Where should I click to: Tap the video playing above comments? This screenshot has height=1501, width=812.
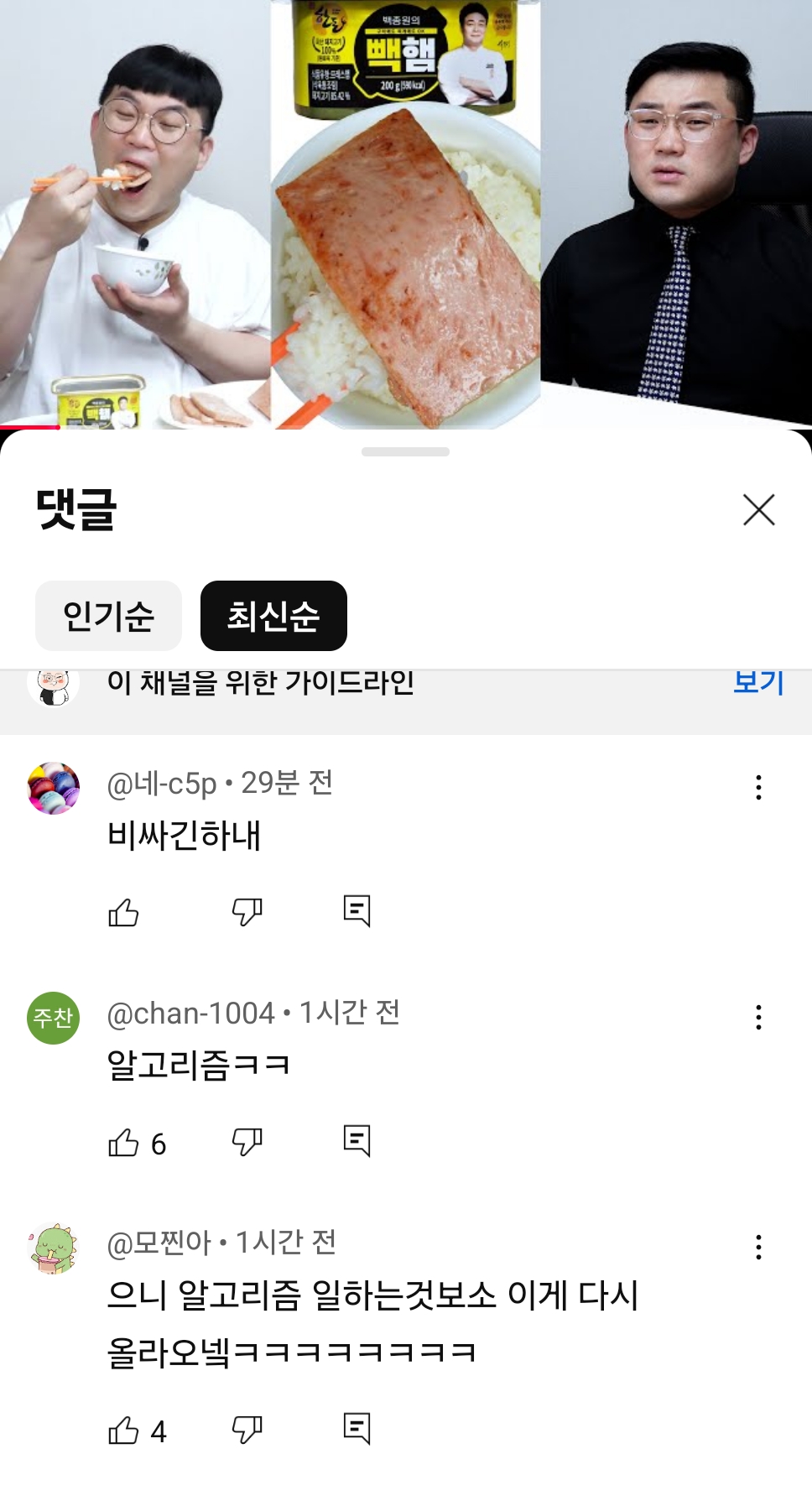(406, 214)
